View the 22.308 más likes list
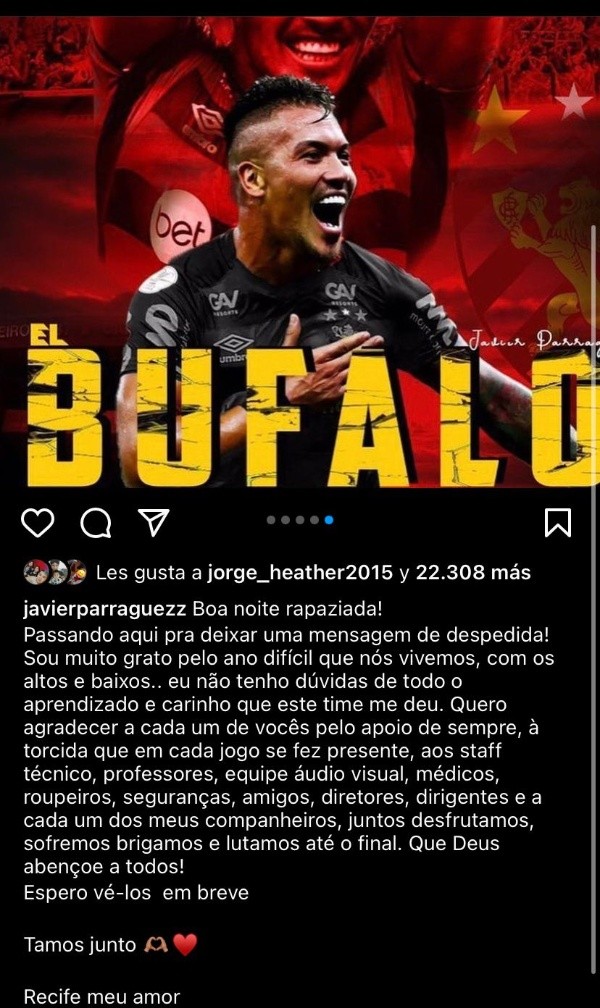The height and width of the screenshot is (1008, 600). (x=474, y=573)
